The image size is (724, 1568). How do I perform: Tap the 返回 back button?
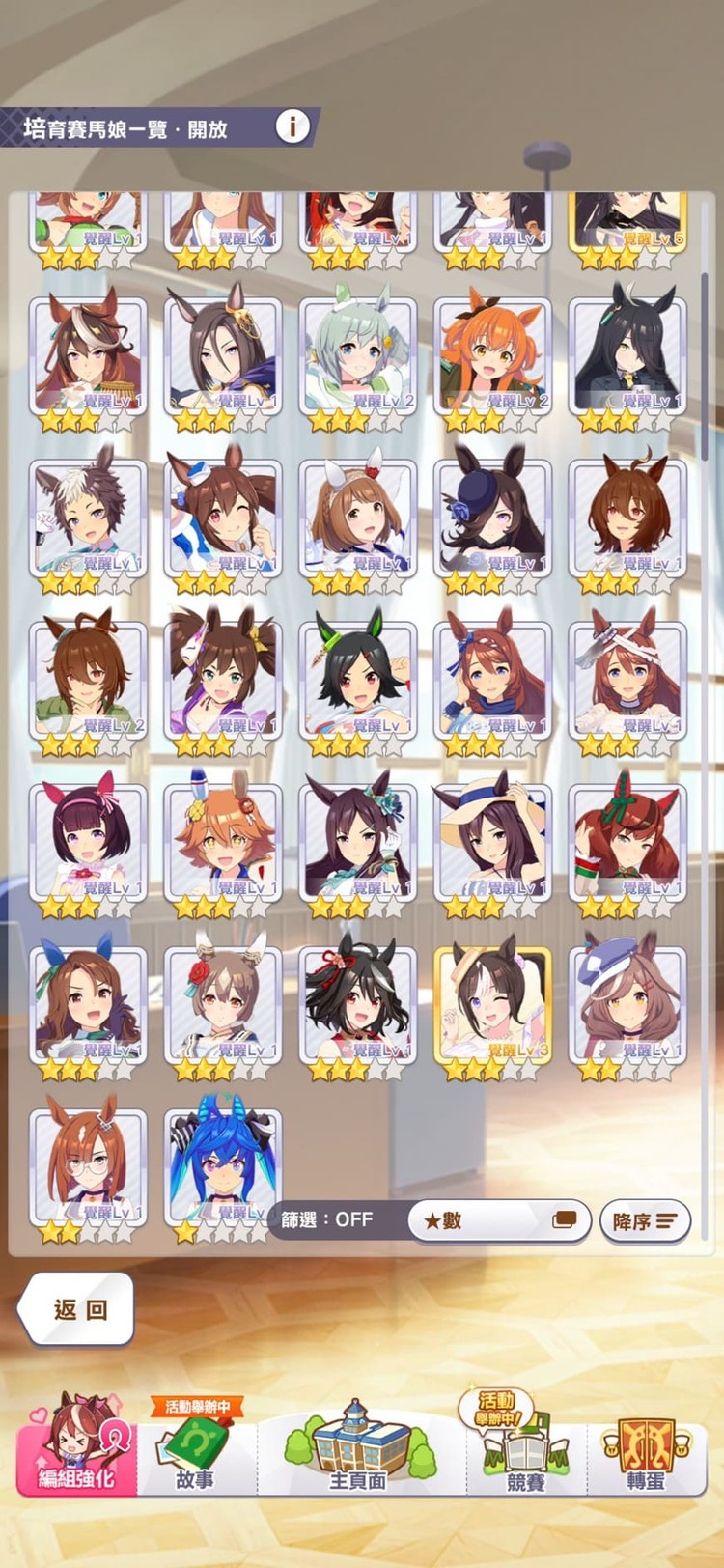[77, 1309]
